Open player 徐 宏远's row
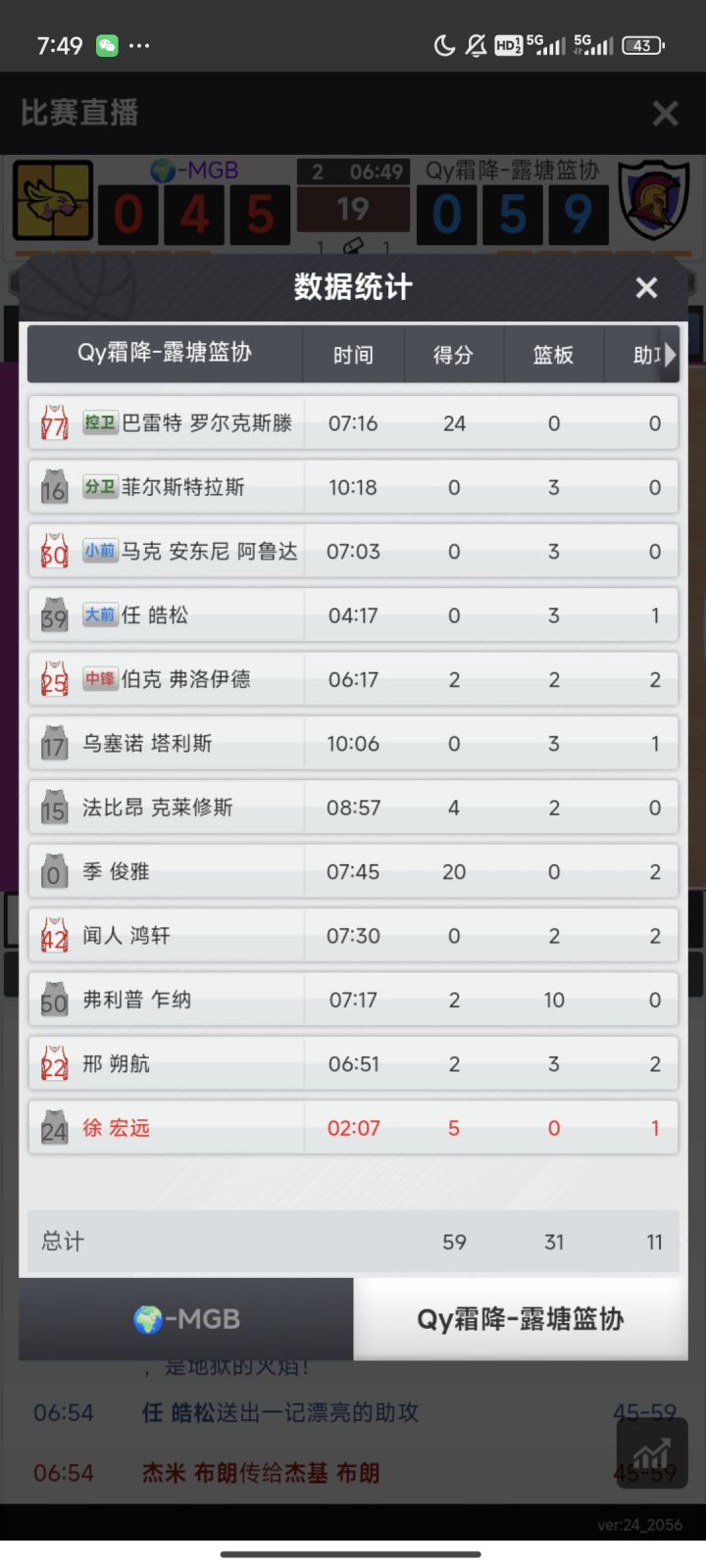This screenshot has width=706, height=1568. coord(353,1127)
